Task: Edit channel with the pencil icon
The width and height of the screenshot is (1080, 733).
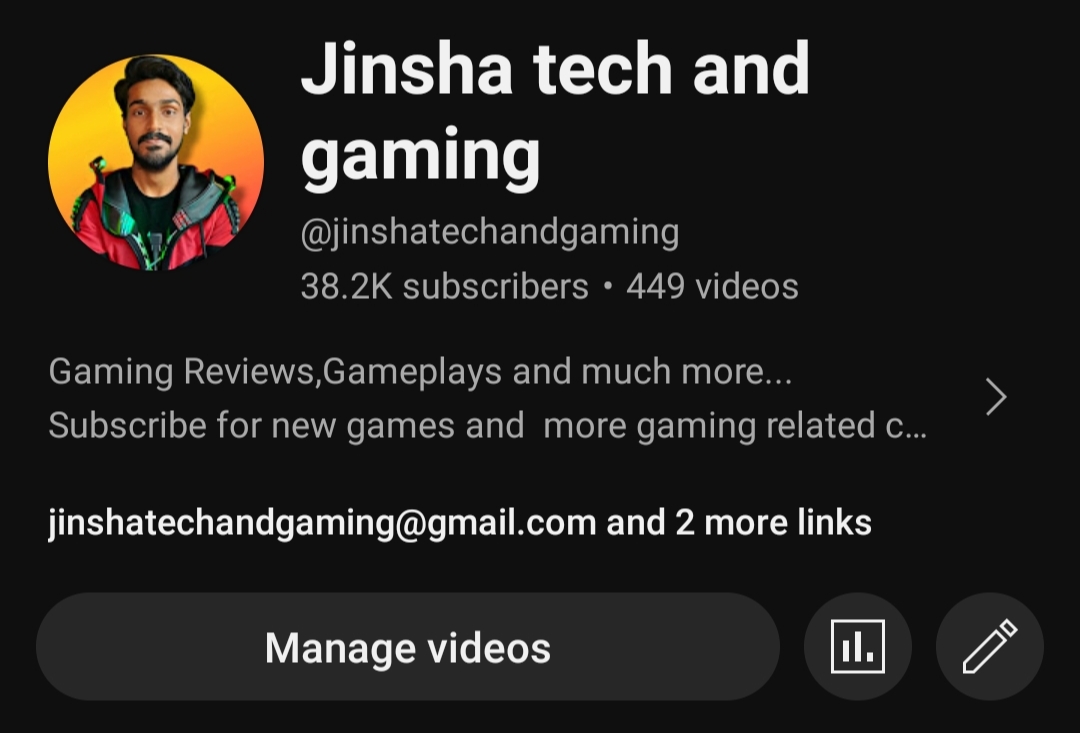Action: click(x=989, y=647)
